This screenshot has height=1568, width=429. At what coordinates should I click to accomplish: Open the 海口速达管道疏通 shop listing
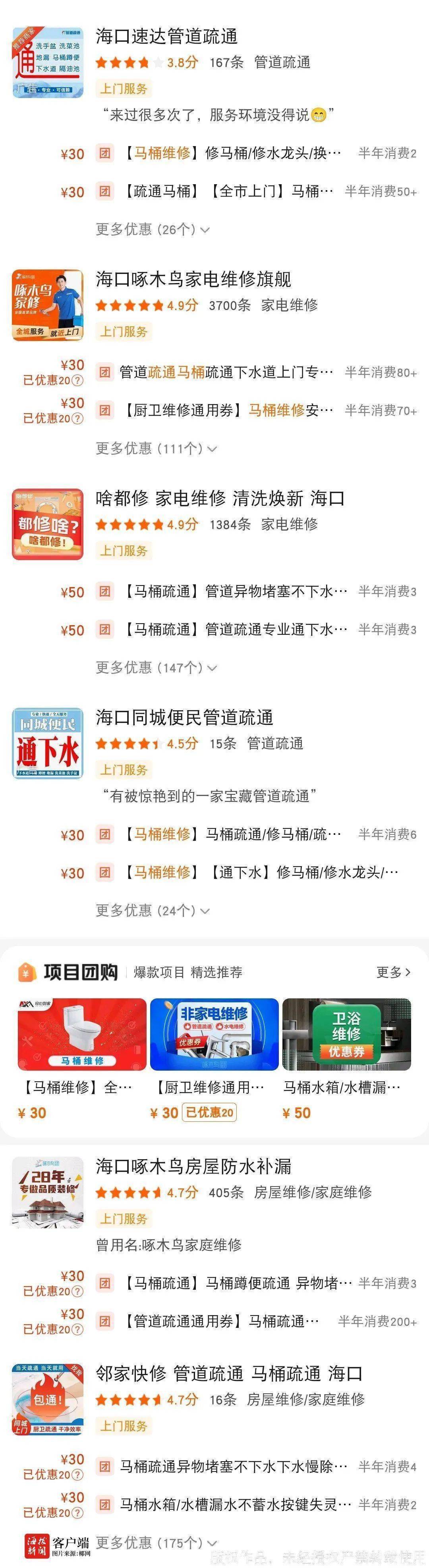tap(166, 37)
